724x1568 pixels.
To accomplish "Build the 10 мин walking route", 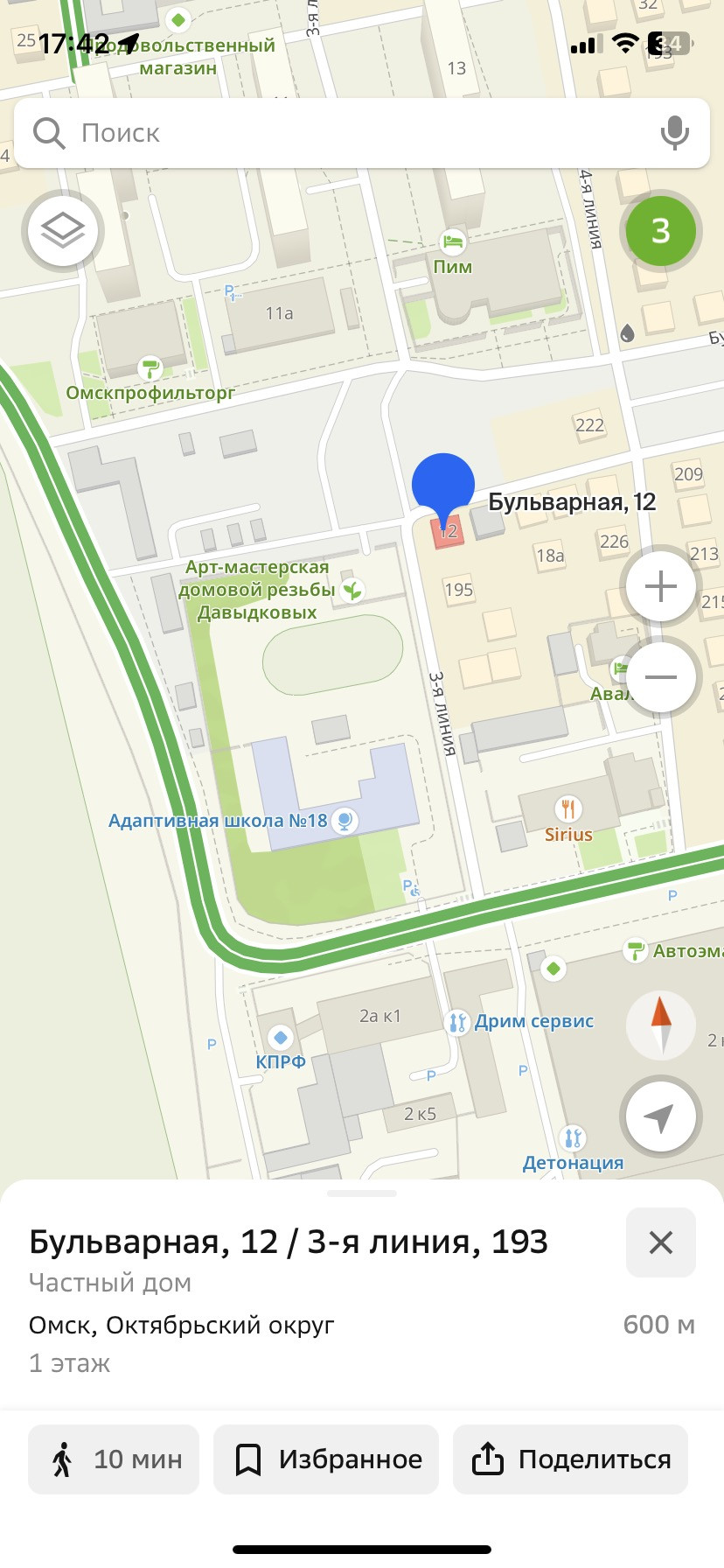I will [x=114, y=1459].
